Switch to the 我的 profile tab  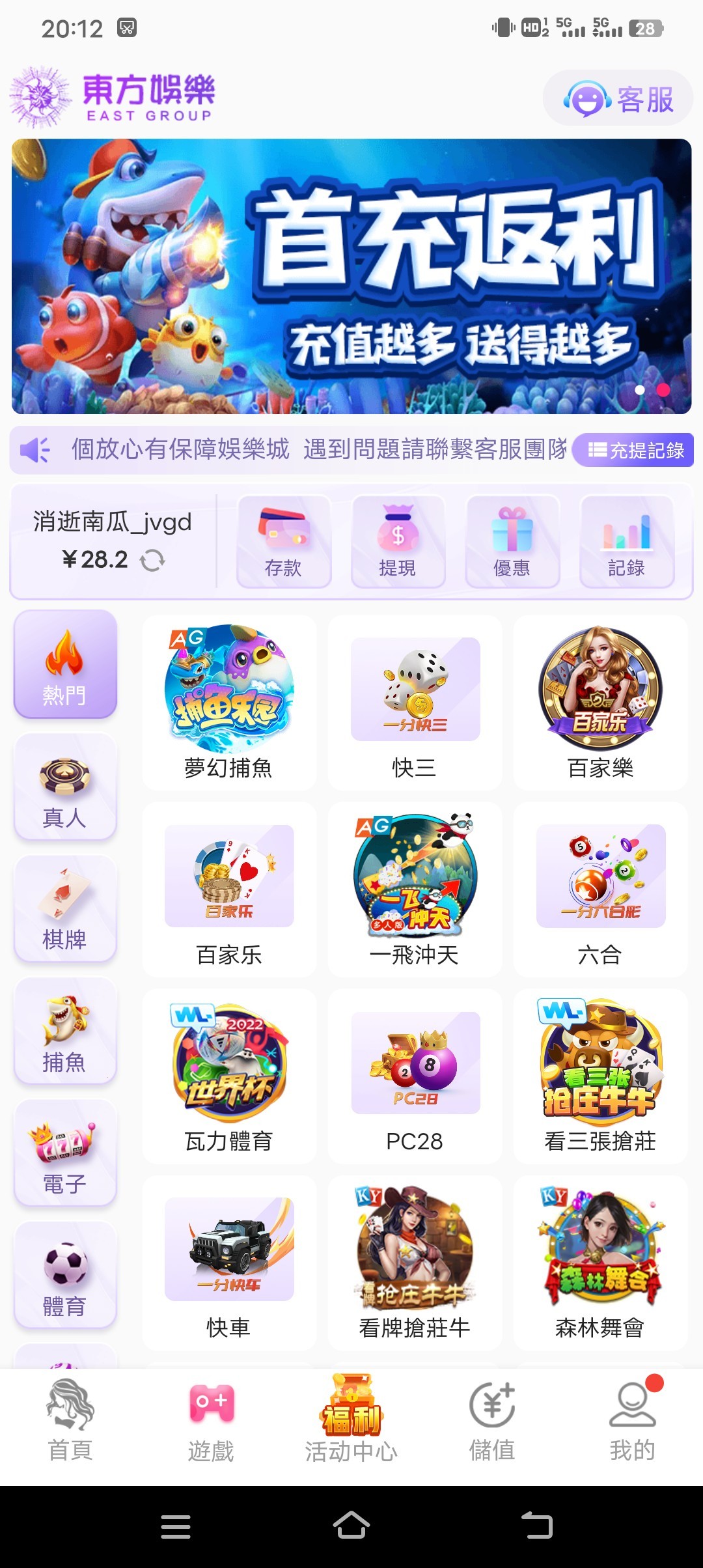[631, 1420]
